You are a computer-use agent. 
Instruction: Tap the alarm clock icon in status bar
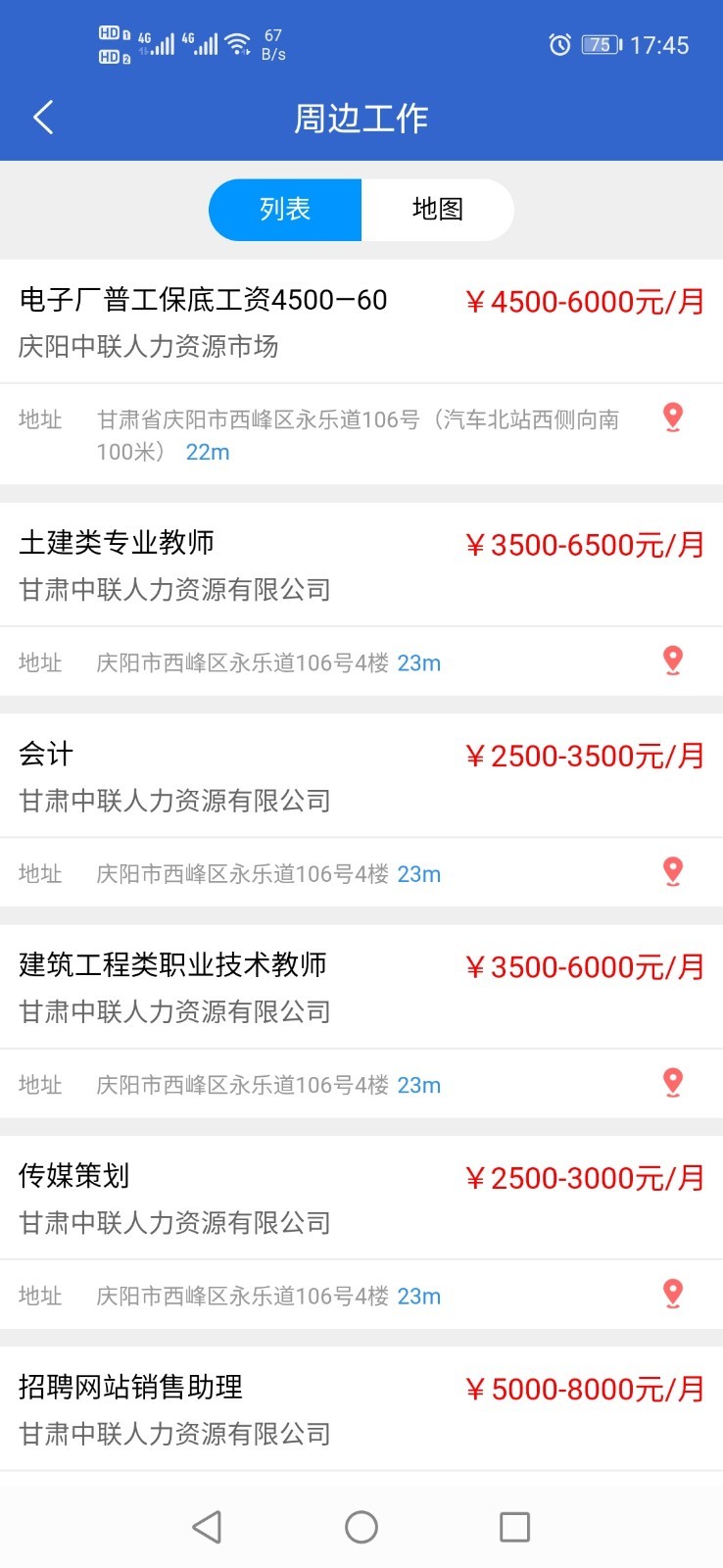pos(559,44)
